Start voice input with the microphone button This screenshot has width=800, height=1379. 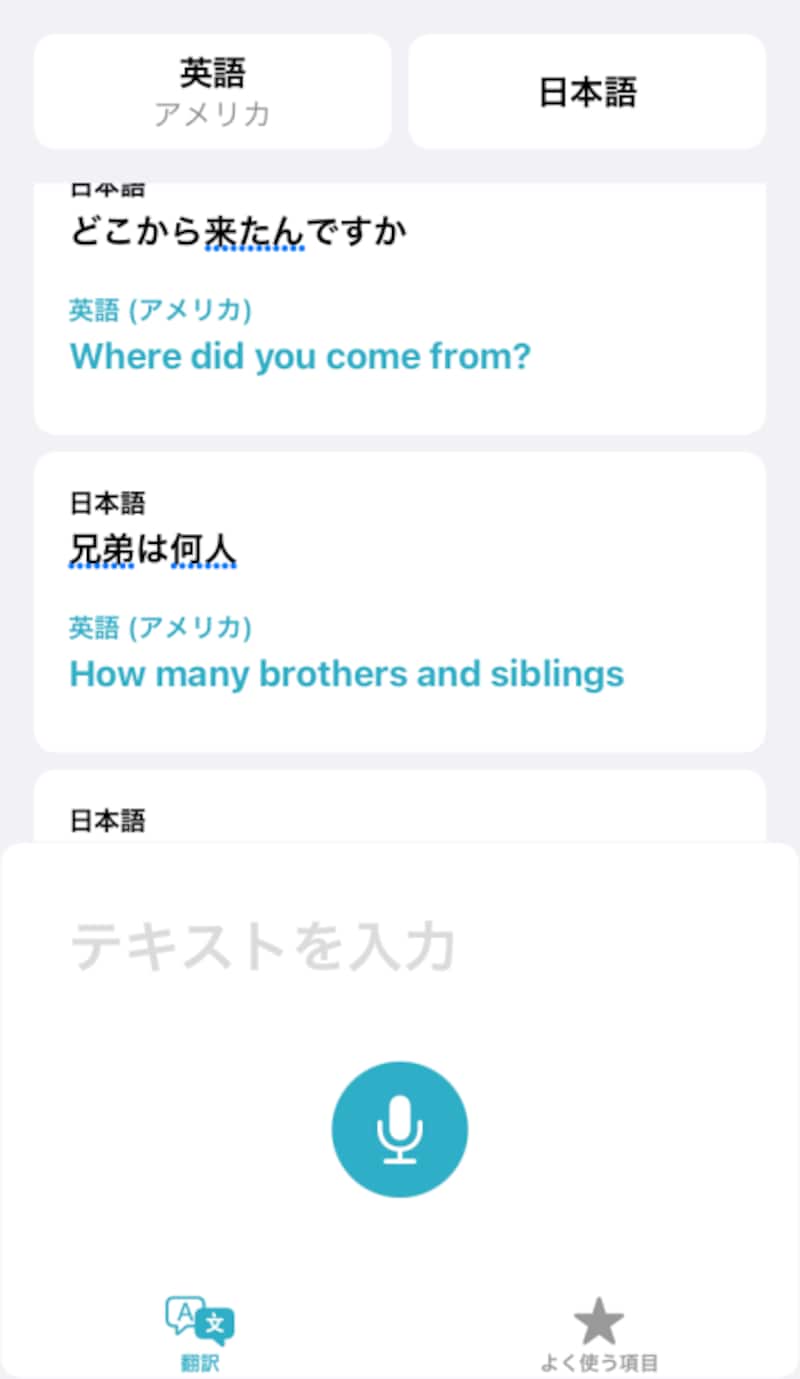pyautogui.click(x=400, y=1129)
